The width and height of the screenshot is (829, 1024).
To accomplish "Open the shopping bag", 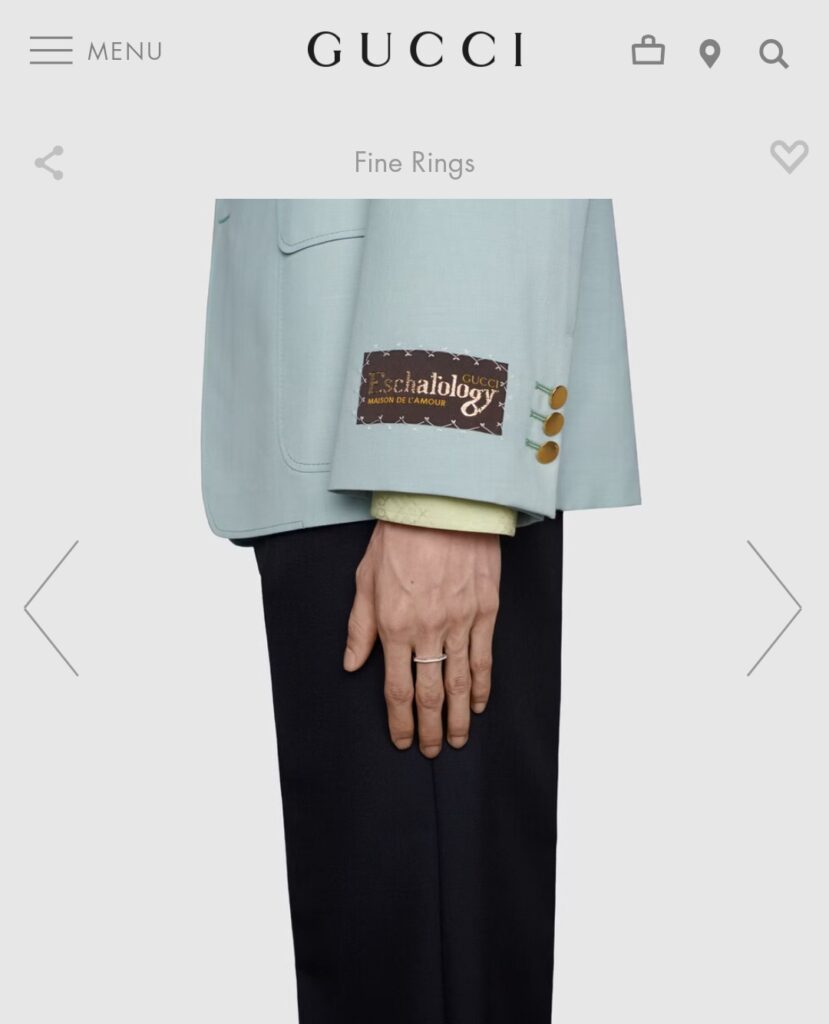I will (648, 51).
